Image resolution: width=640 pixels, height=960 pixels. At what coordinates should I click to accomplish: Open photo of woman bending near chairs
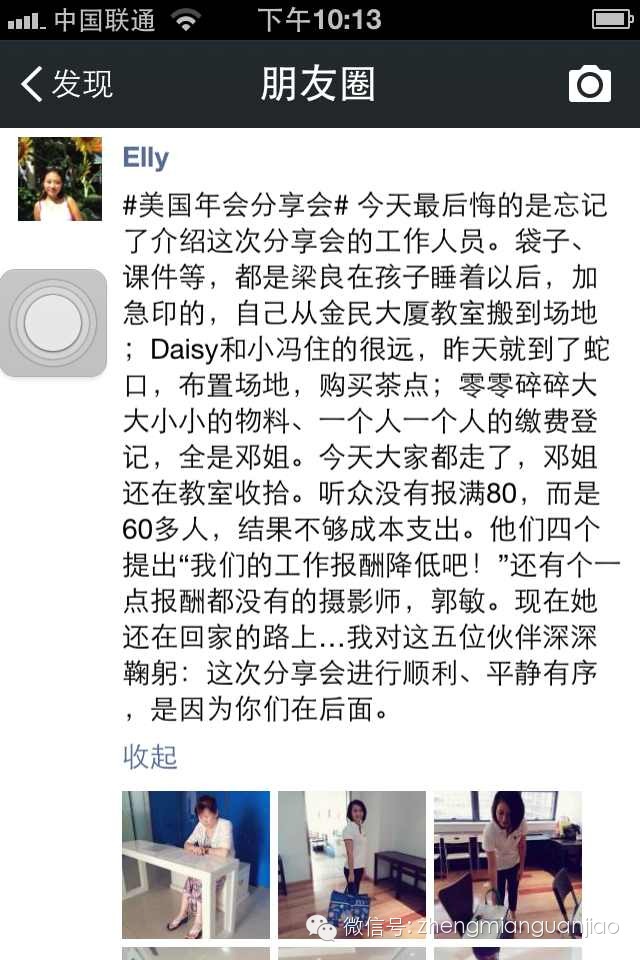tap(508, 864)
